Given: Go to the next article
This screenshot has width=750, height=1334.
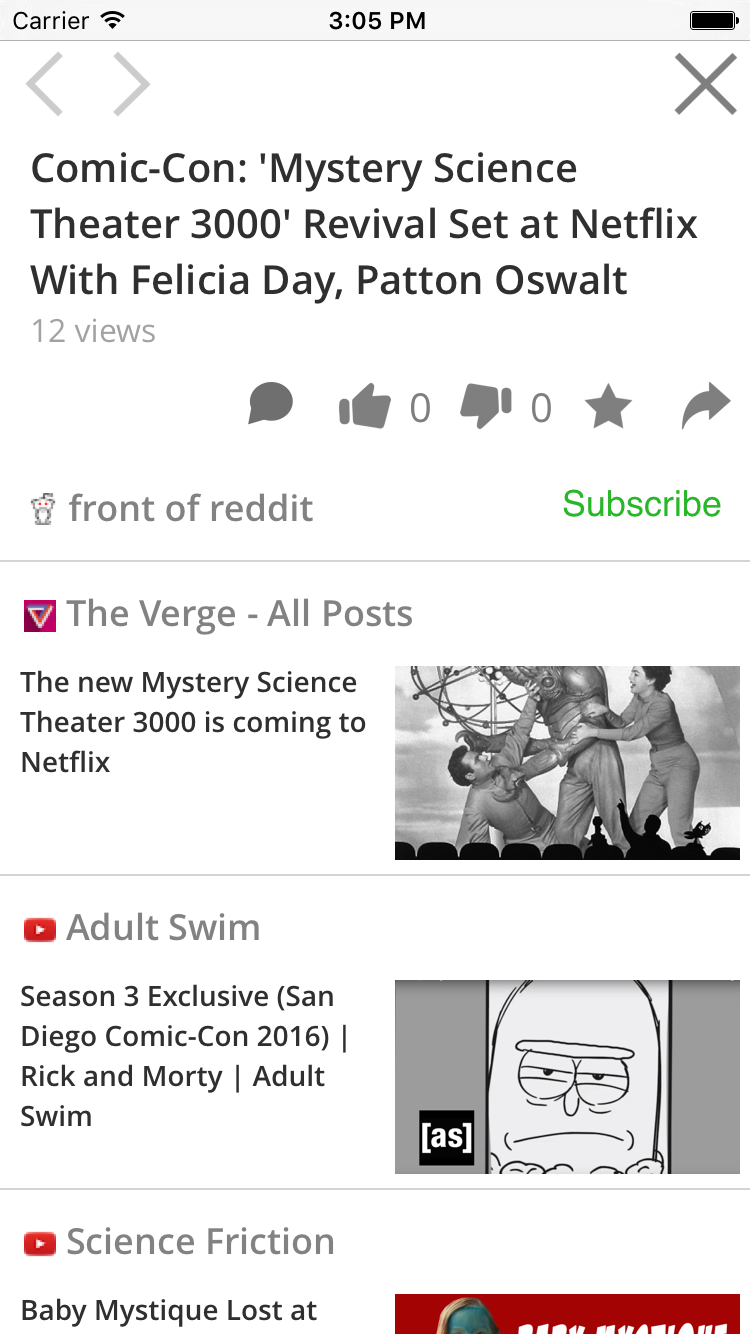Looking at the screenshot, I should [131, 85].
